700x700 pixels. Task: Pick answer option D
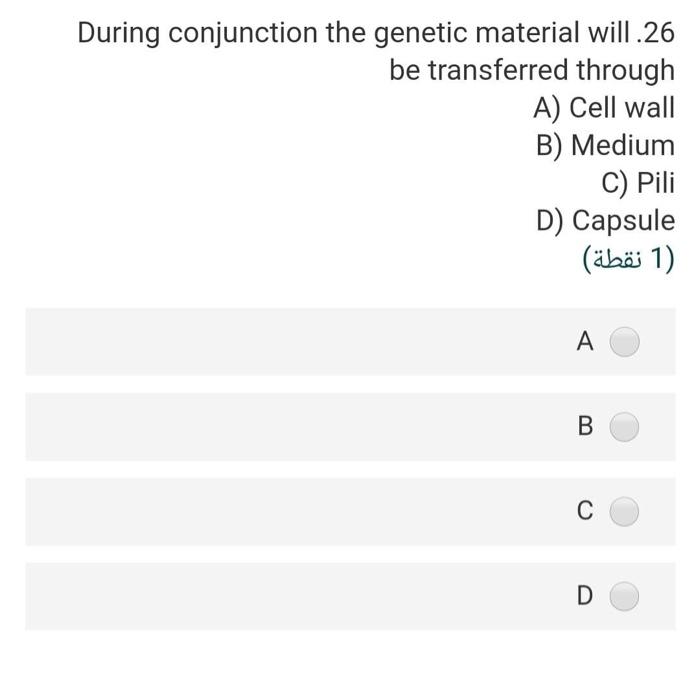point(625,597)
